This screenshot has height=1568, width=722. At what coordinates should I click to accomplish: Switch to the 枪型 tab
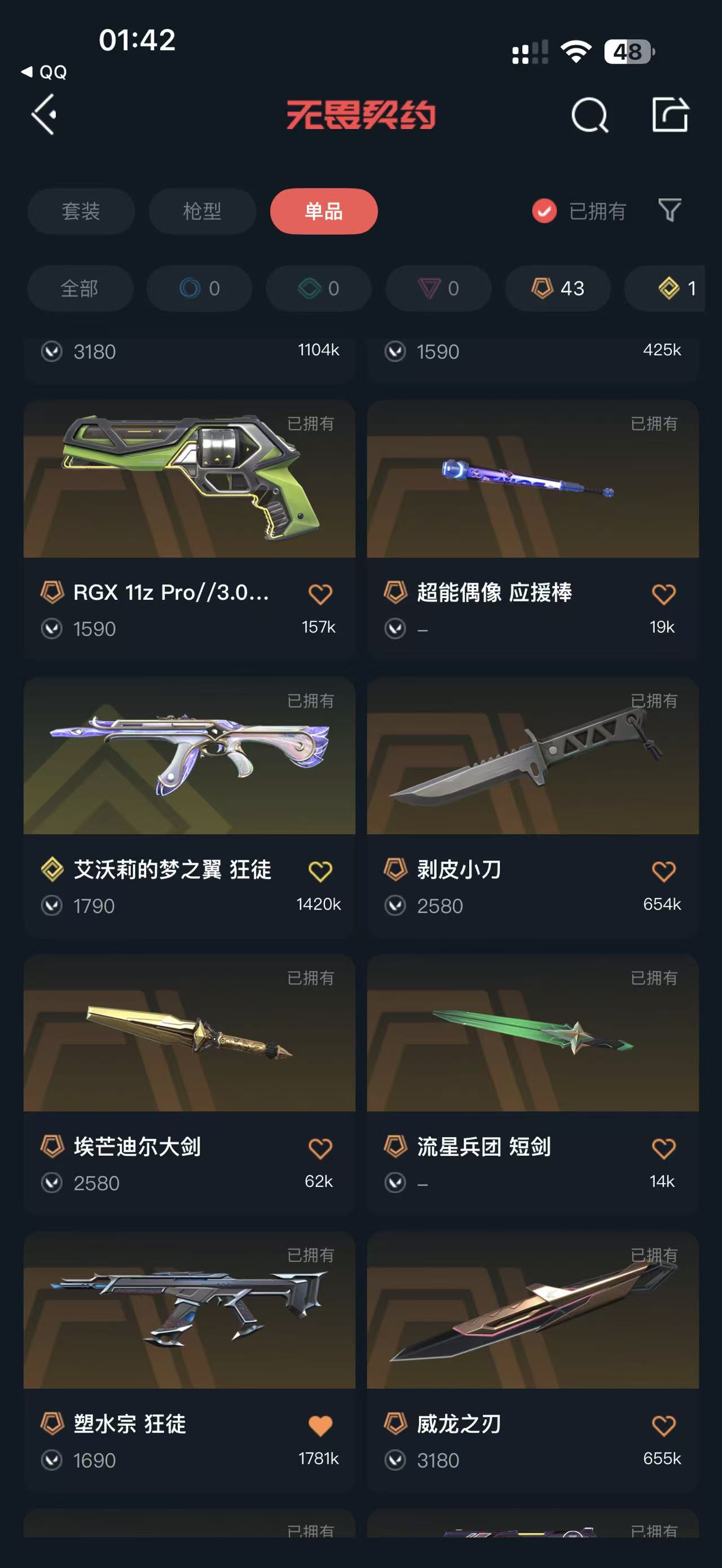click(202, 211)
